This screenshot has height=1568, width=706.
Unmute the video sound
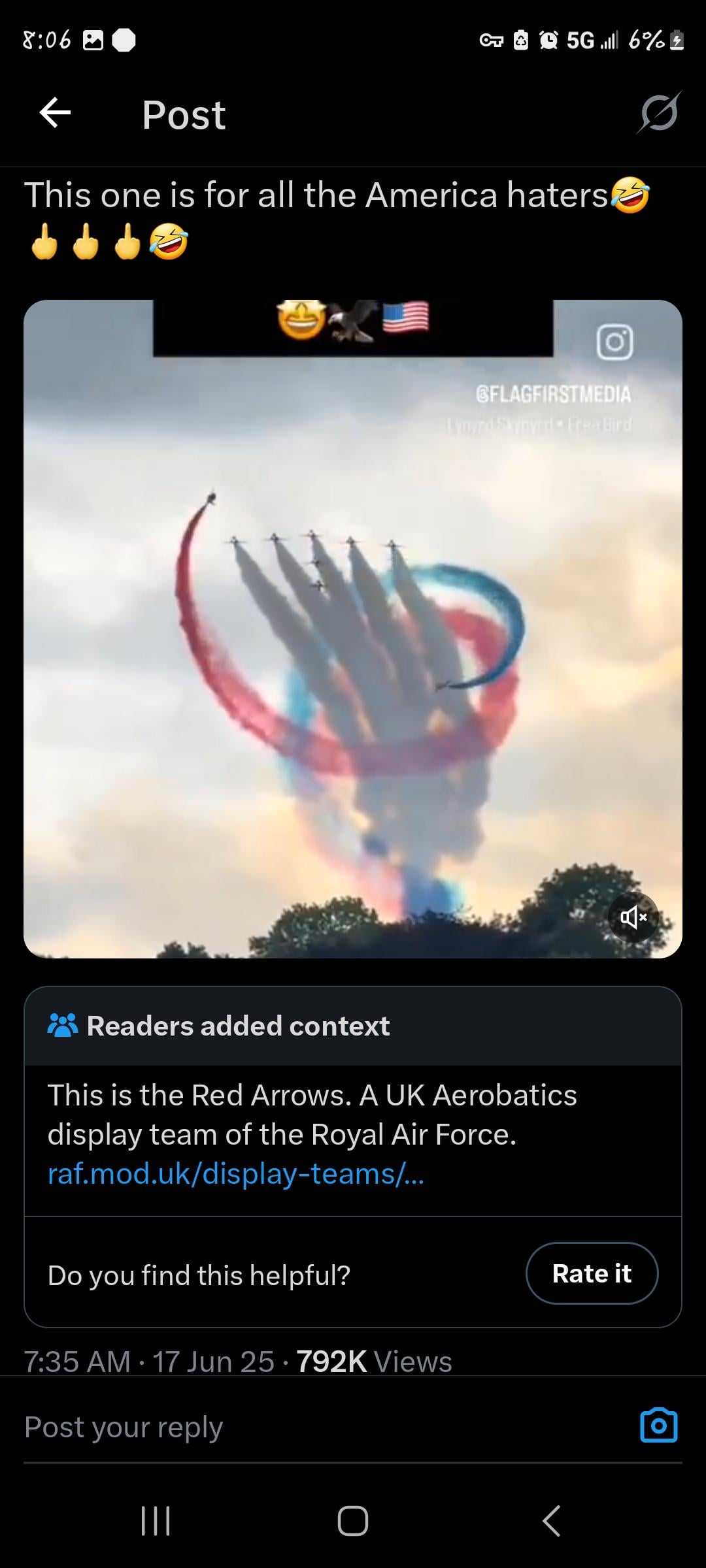point(633,917)
